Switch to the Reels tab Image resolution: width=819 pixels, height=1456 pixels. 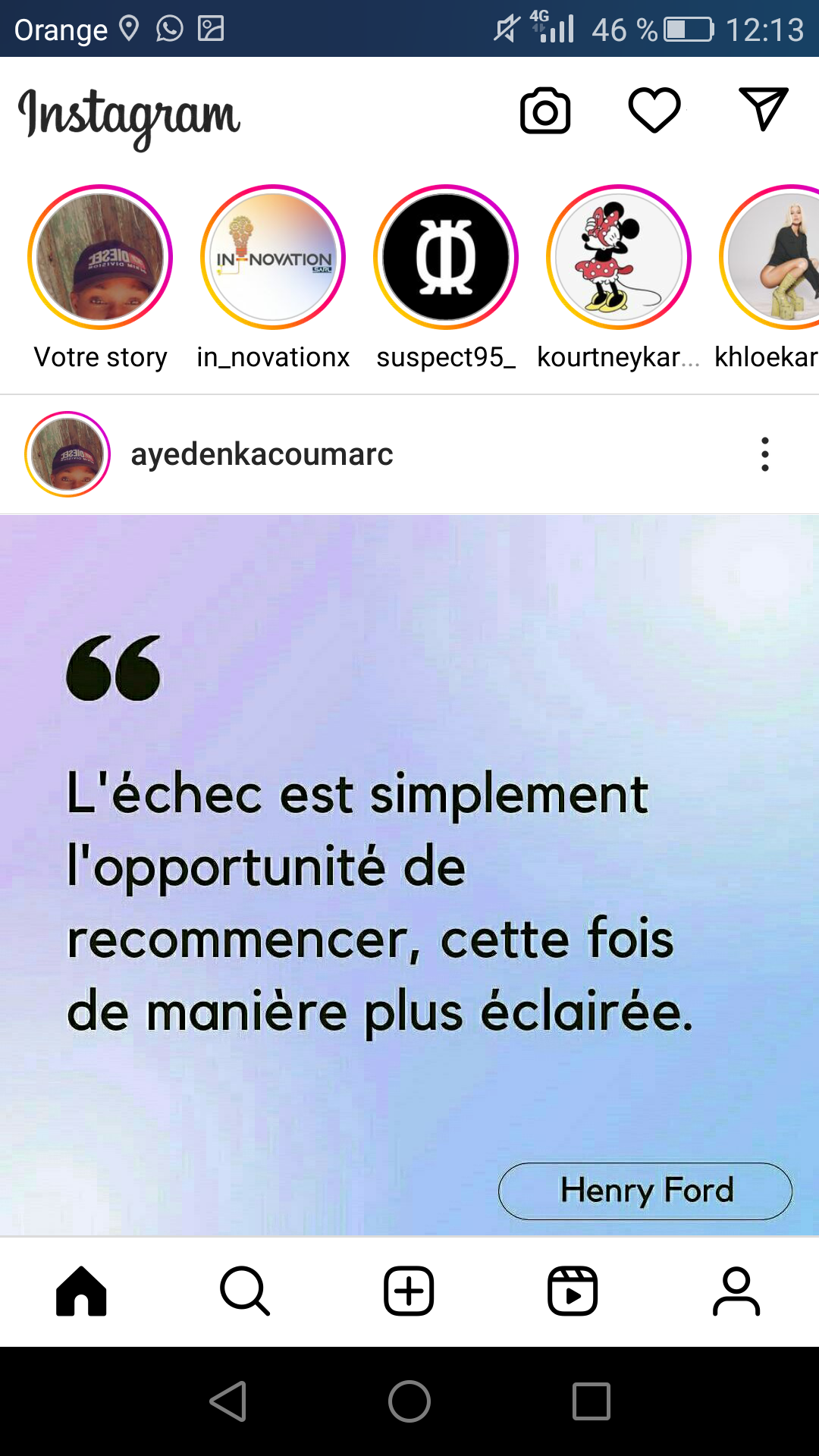pyautogui.click(x=573, y=1291)
